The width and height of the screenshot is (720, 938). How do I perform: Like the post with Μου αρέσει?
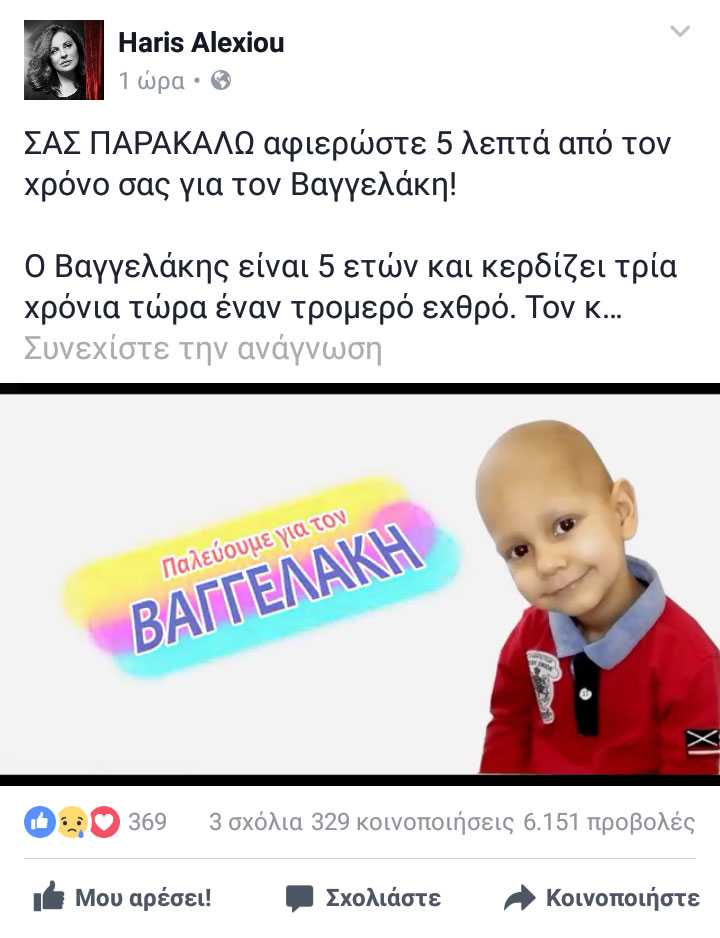coord(122,897)
